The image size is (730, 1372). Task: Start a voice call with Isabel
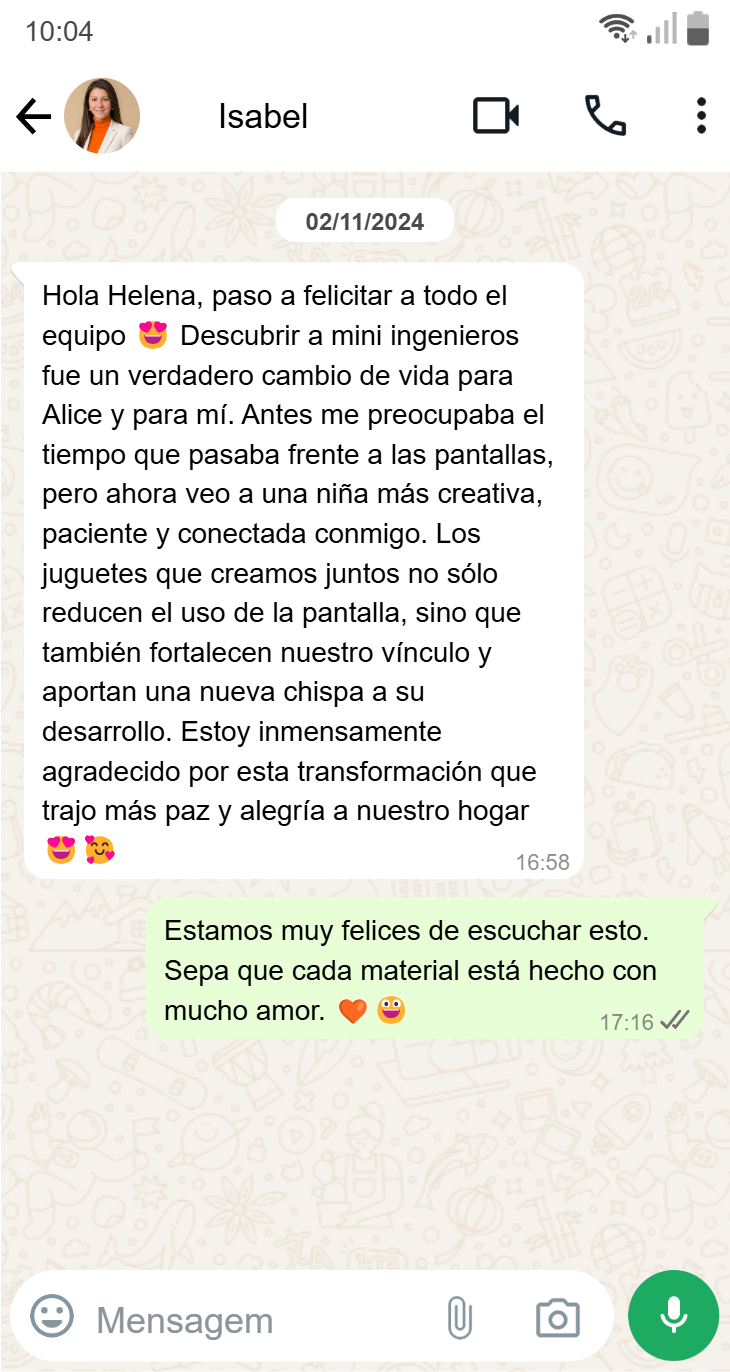coord(605,116)
